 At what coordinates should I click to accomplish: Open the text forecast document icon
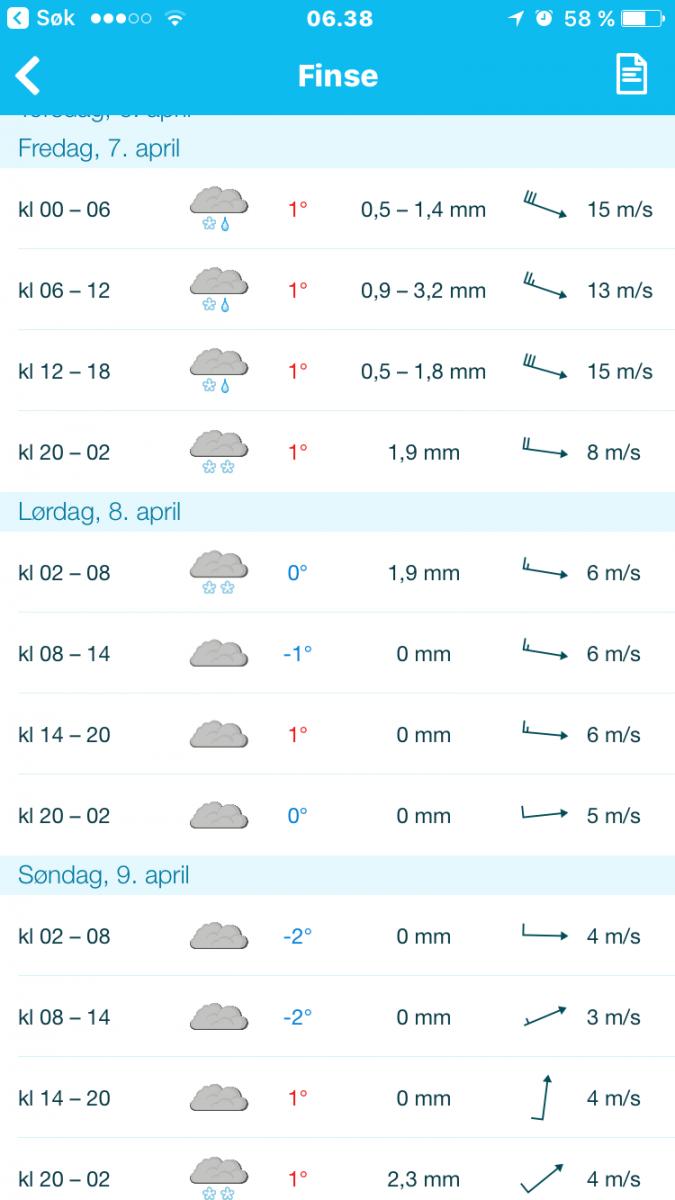(x=631, y=75)
